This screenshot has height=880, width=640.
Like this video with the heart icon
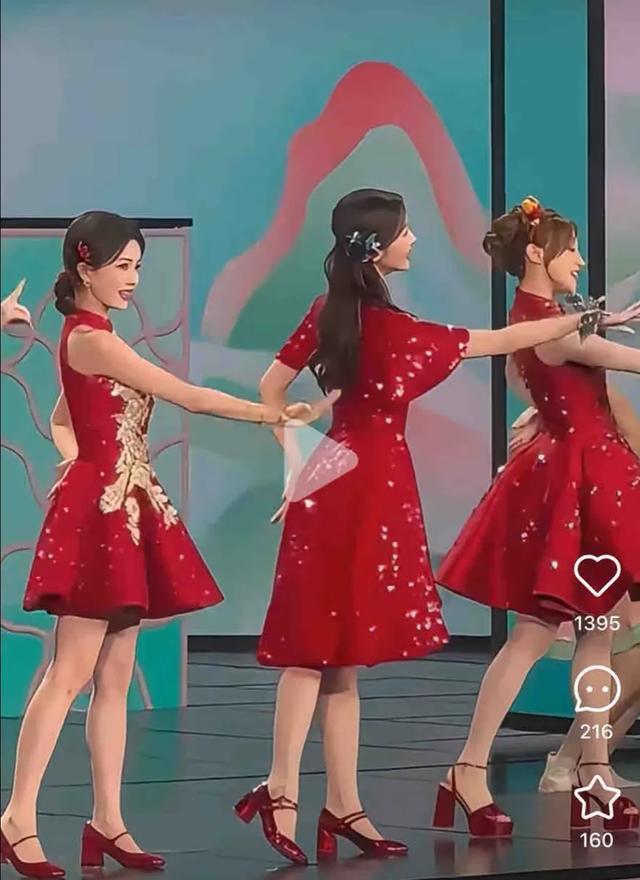597,575
